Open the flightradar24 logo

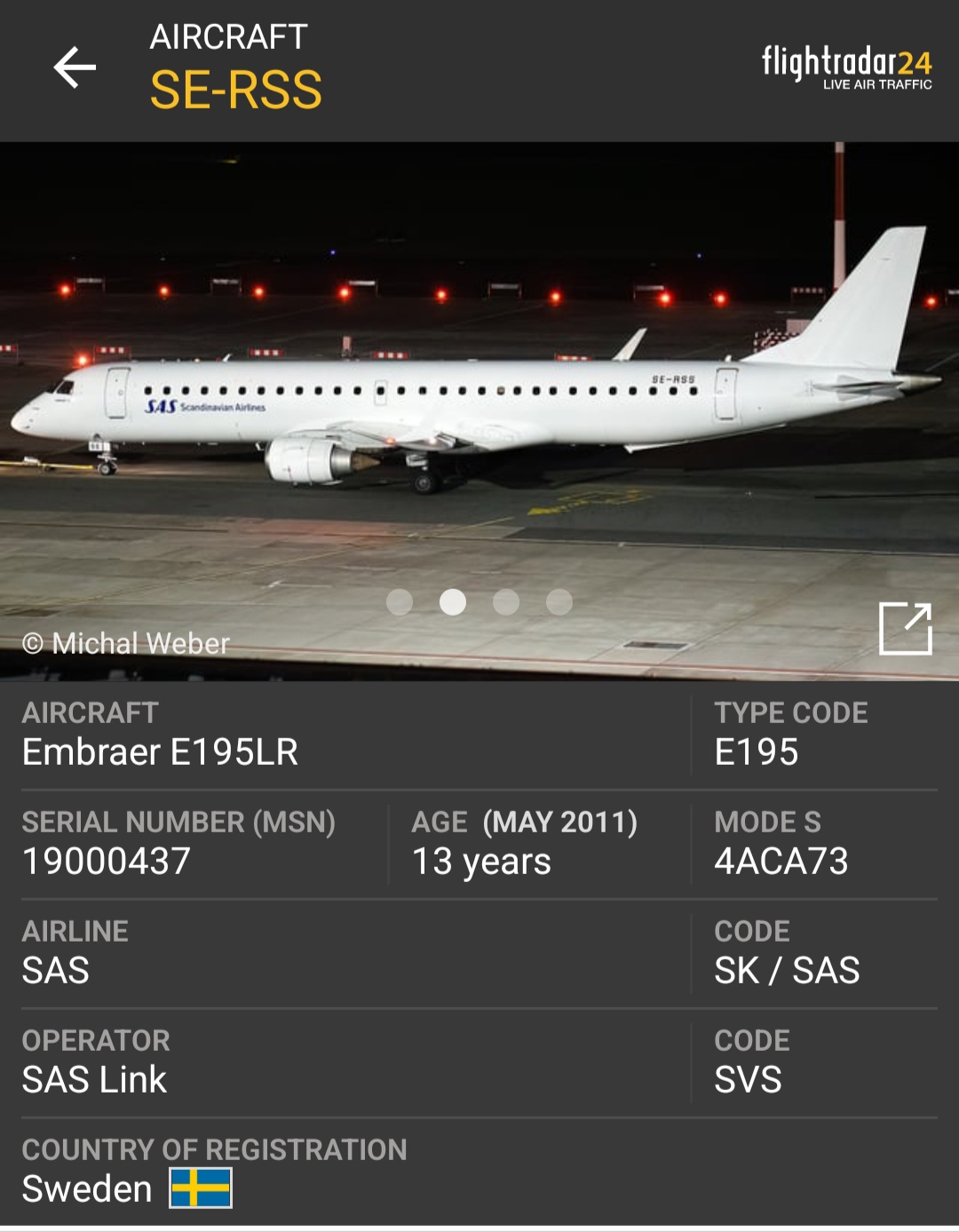(845, 64)
